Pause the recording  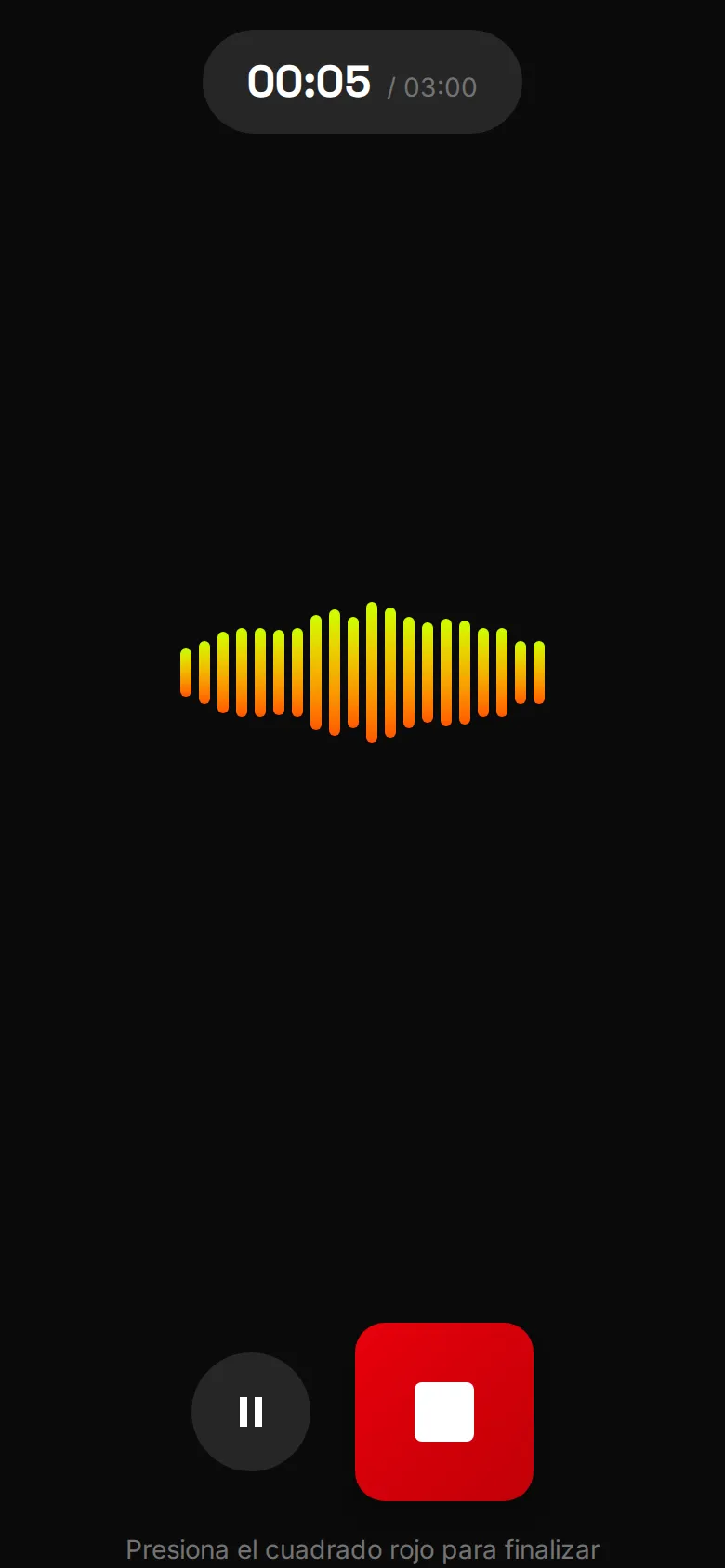(251, 1411)
